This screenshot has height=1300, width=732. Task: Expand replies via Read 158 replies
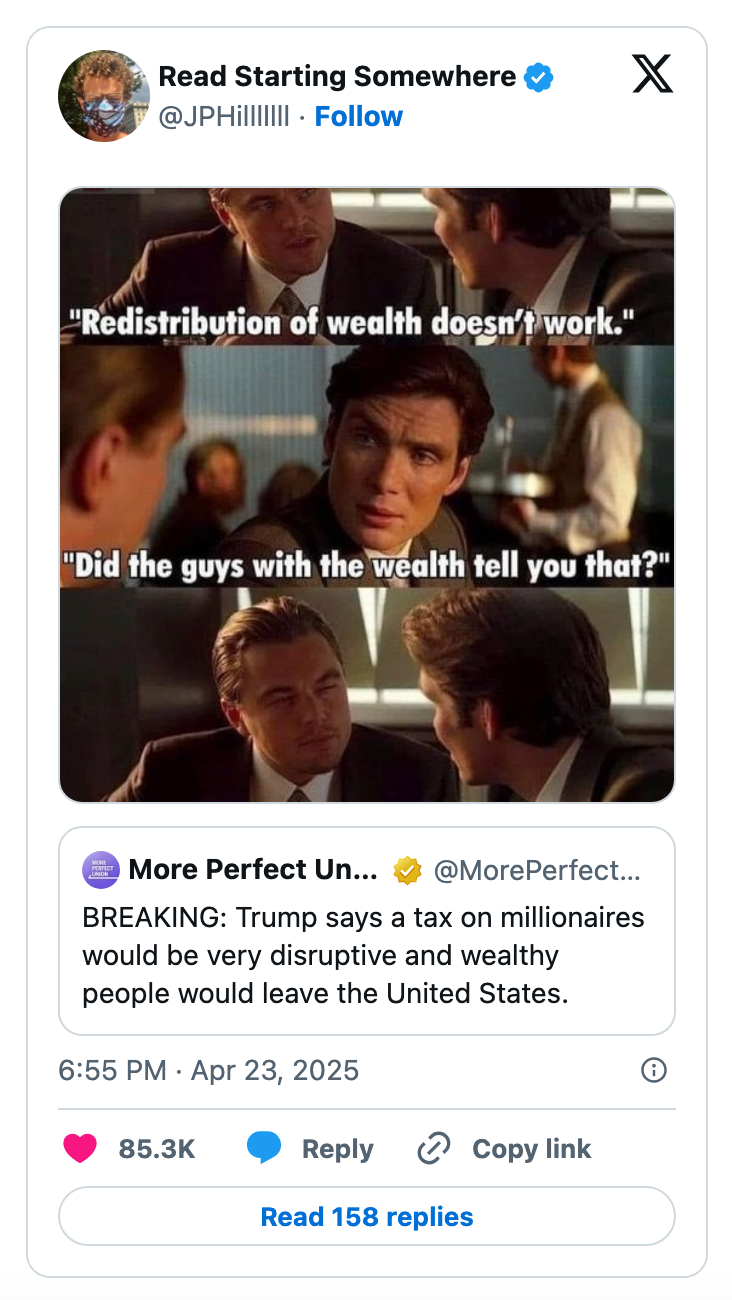pos(366,1216)
